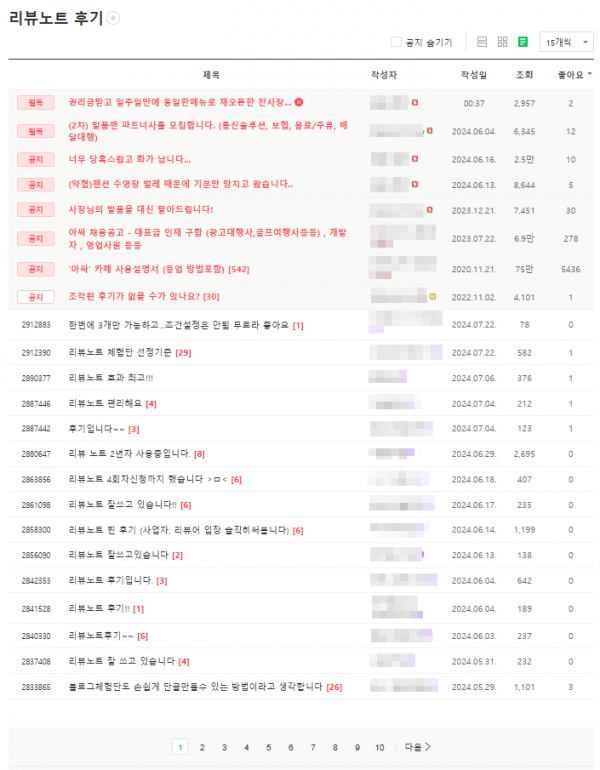
Task: Switch to card view icon
Action: (482, 42)
